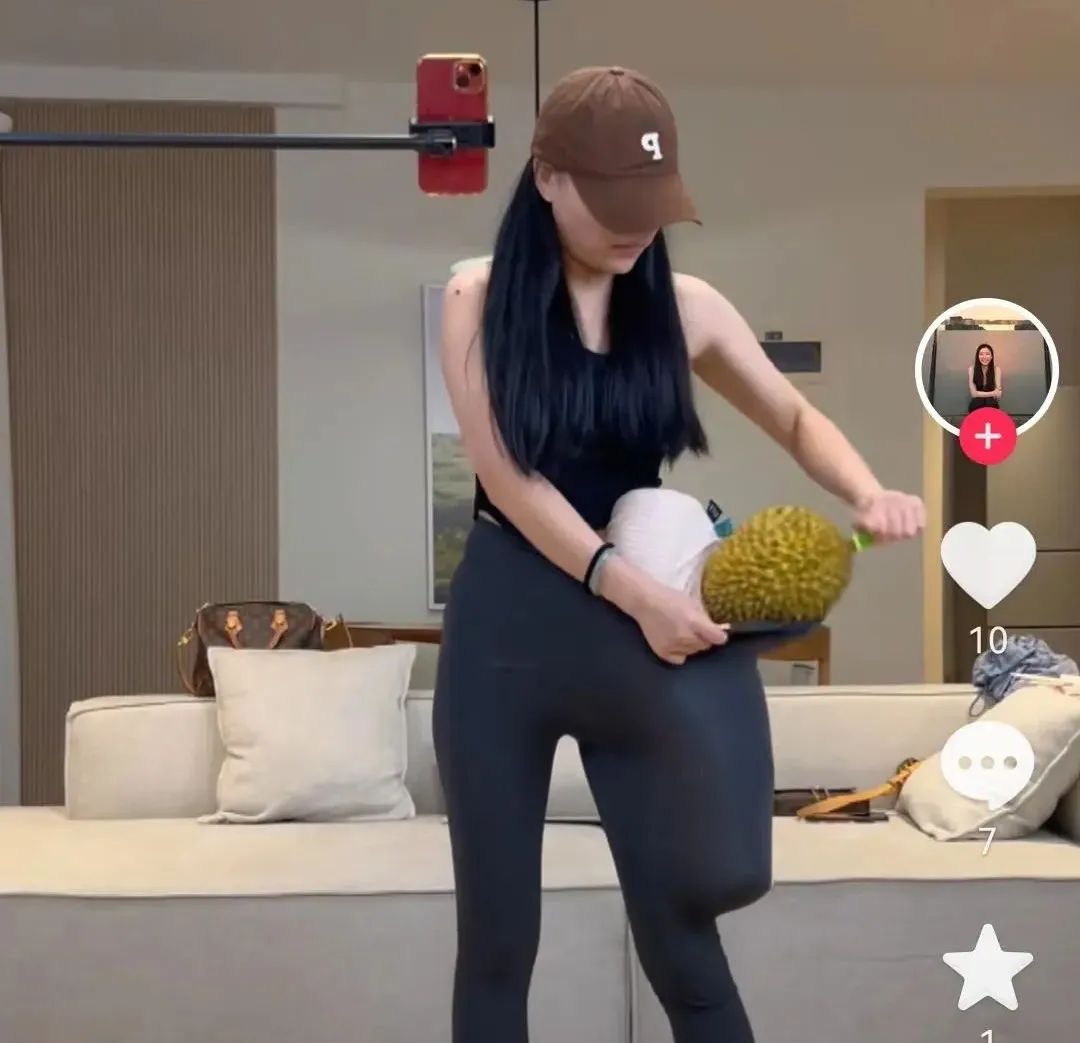The image size is (1080, 1043).
Task: Add video to favorites with star
Action: [988, 968]
